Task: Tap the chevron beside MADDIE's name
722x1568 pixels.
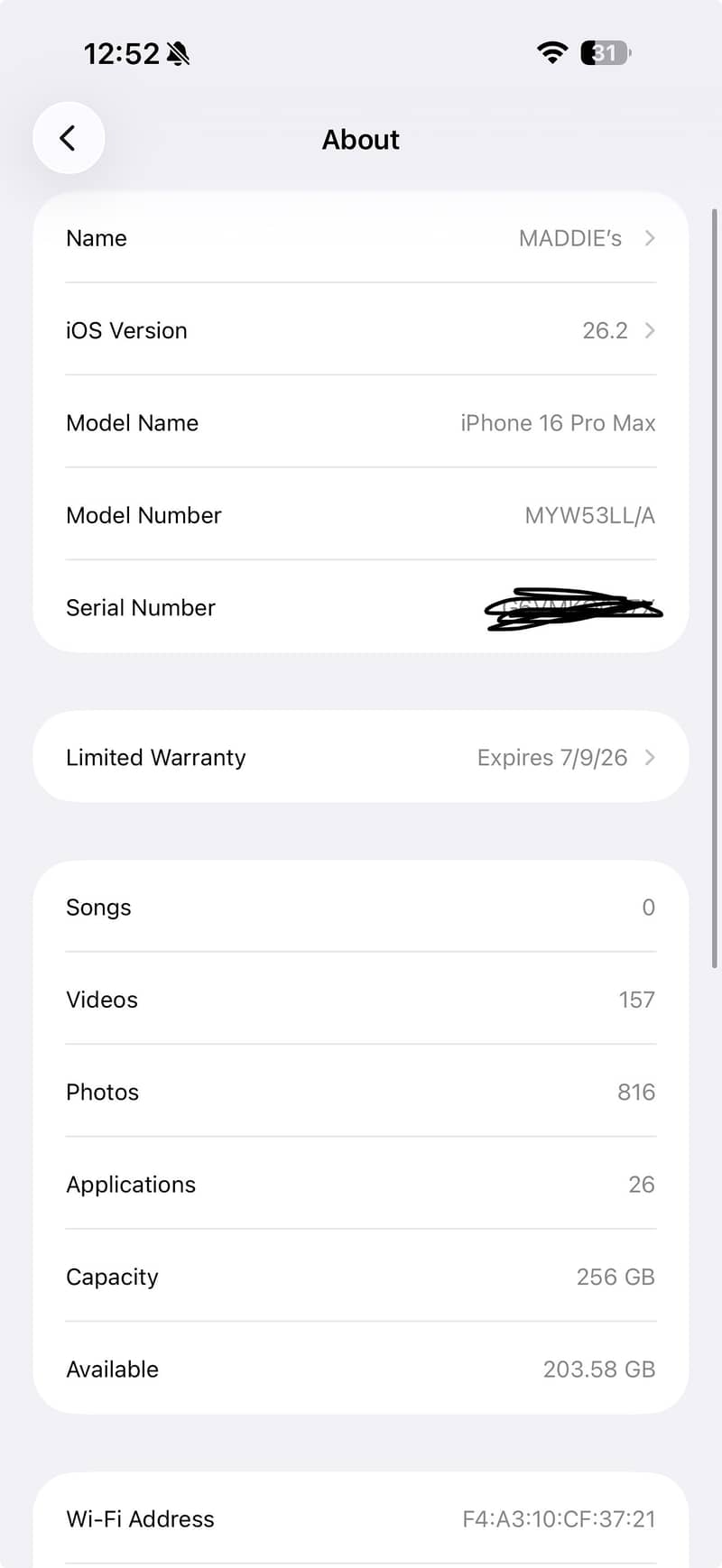Action: click(x=649, y=238)
